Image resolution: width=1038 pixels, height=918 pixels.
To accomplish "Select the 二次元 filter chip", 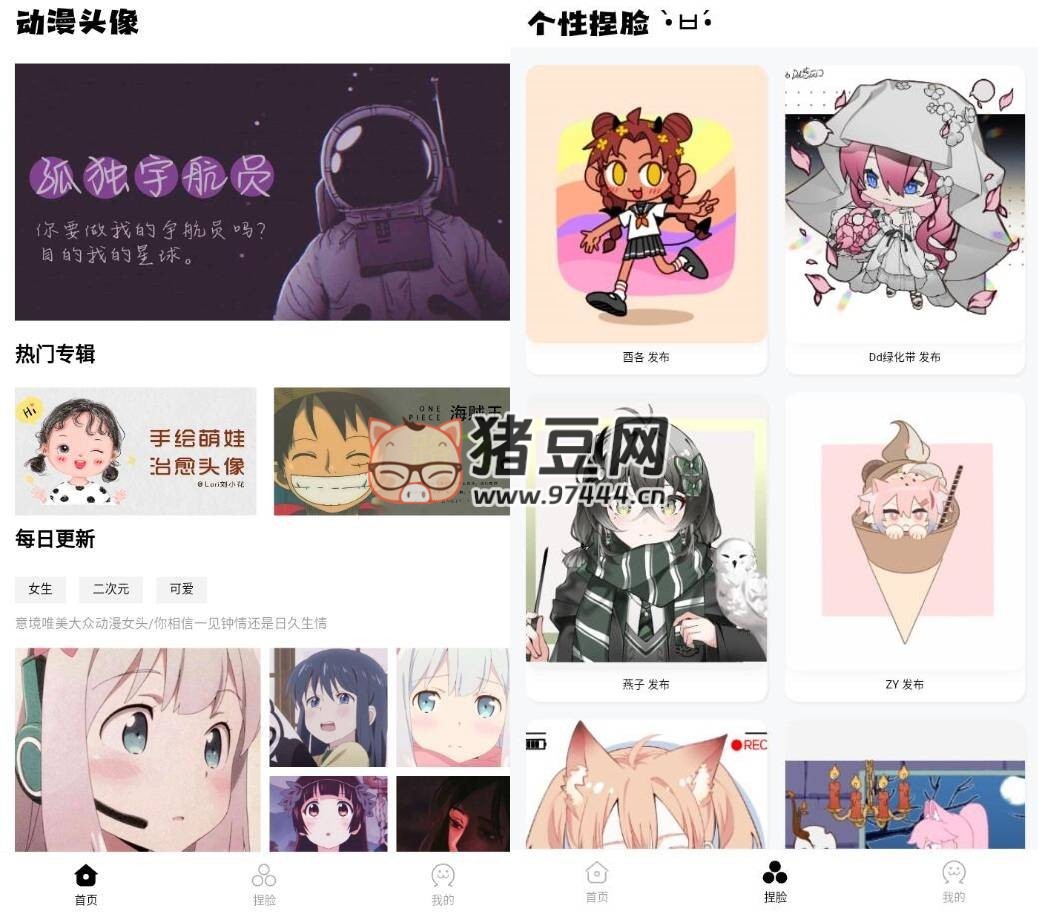I will pyautogui.click(x=111, y=589).
